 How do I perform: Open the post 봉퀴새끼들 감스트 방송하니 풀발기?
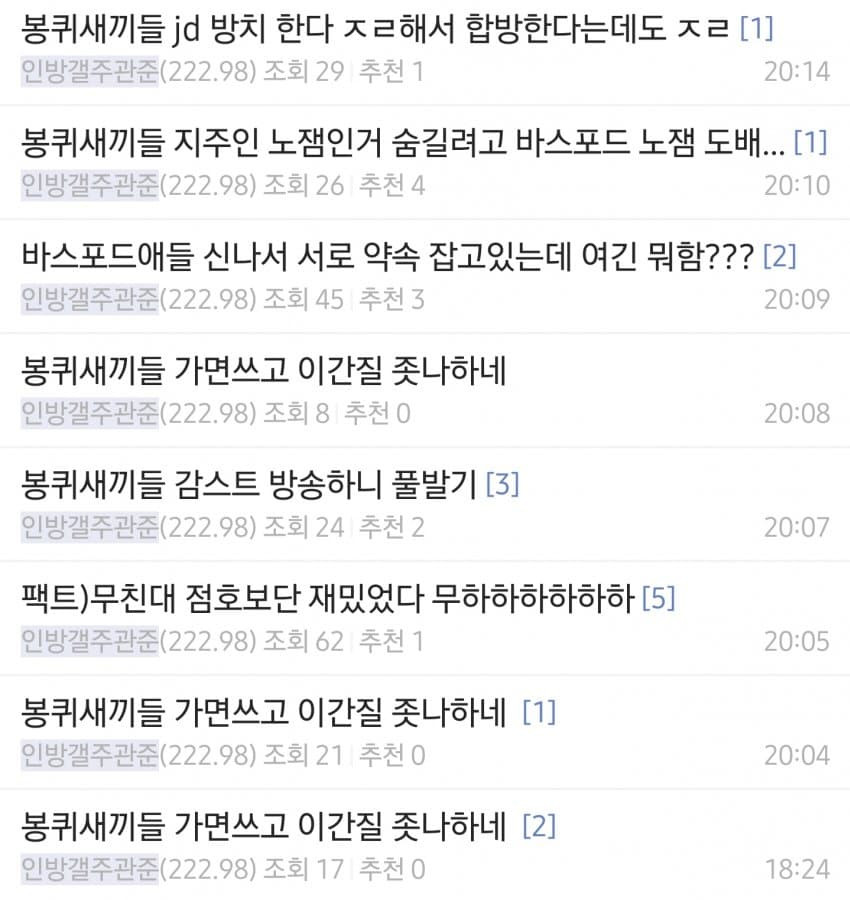(250, 484)
